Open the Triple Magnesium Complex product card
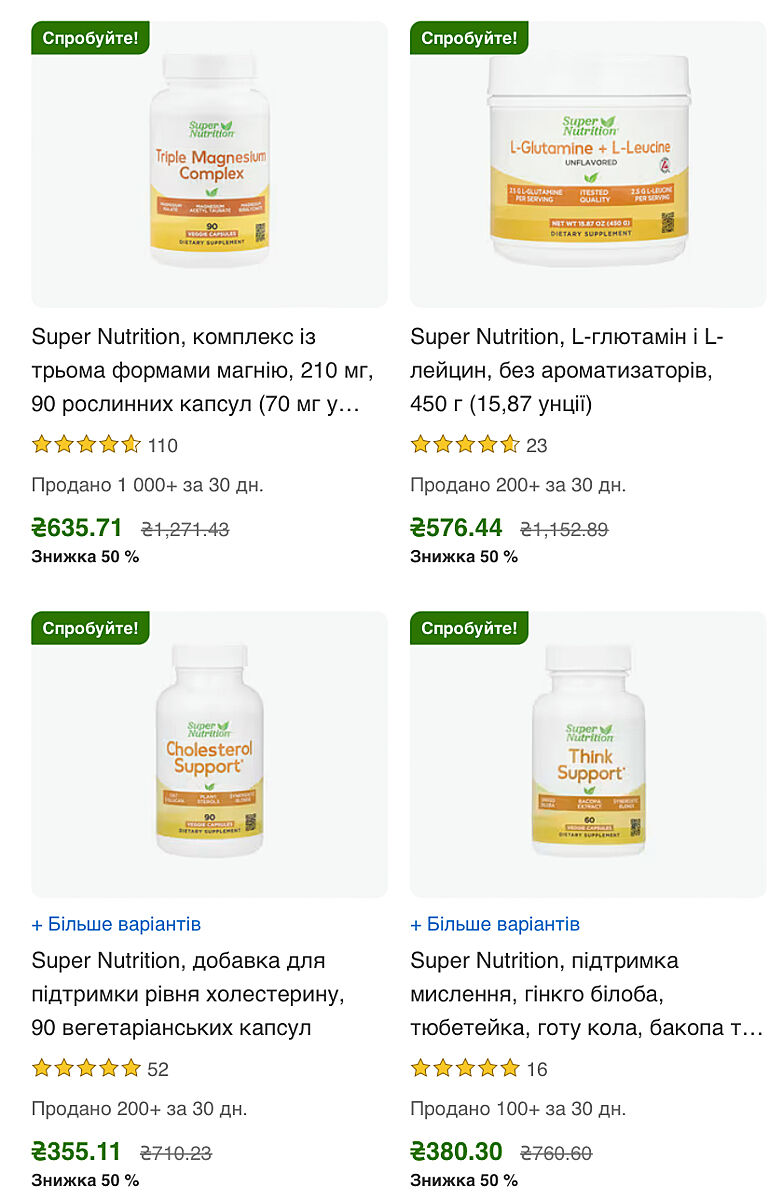This screenshot has width=769, height=1200. (x=209, y=164)
